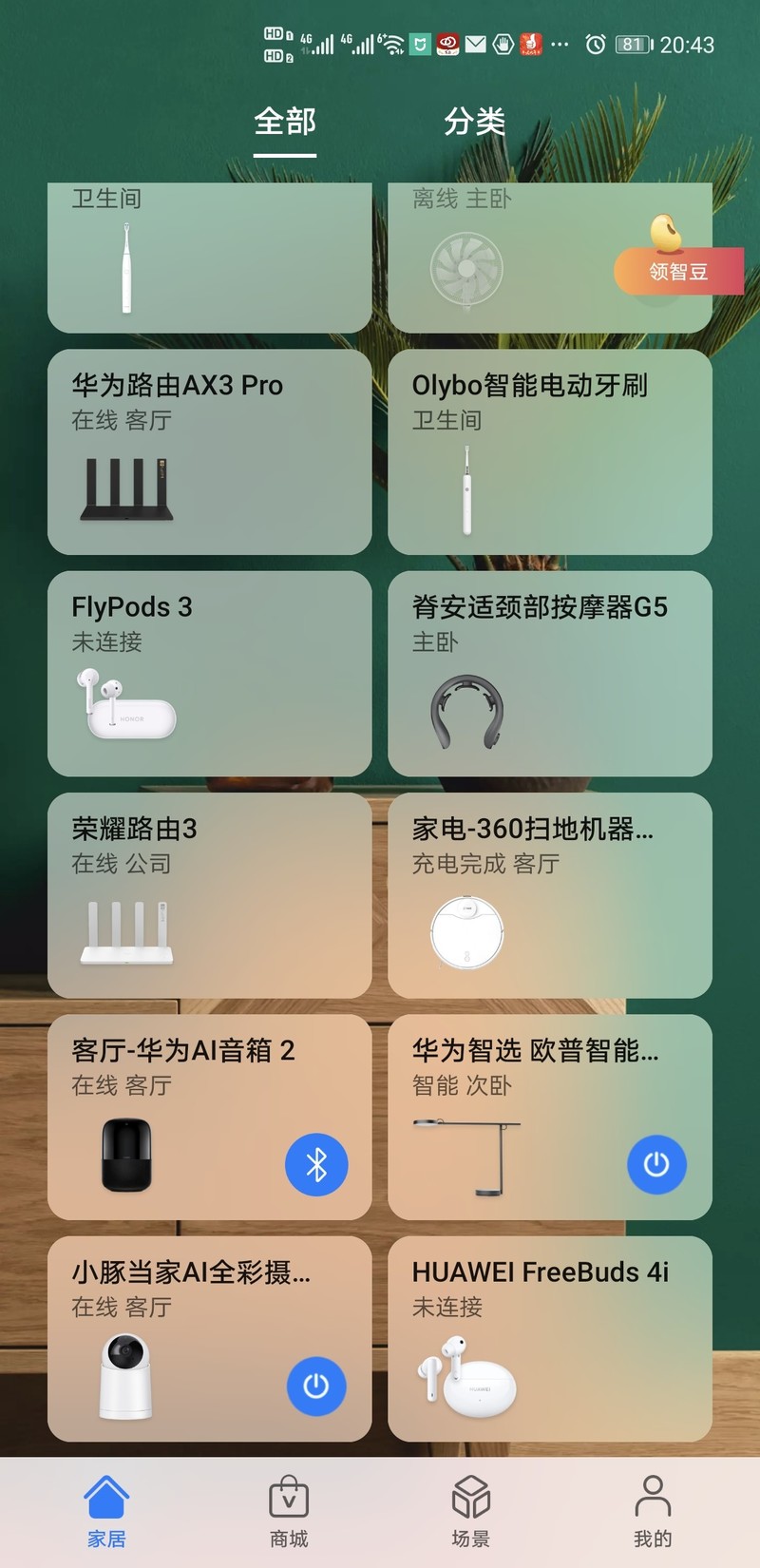Toggle power on 小豚当家AI camera
Screen dimensions: 760x1568
coord(317,1386)
